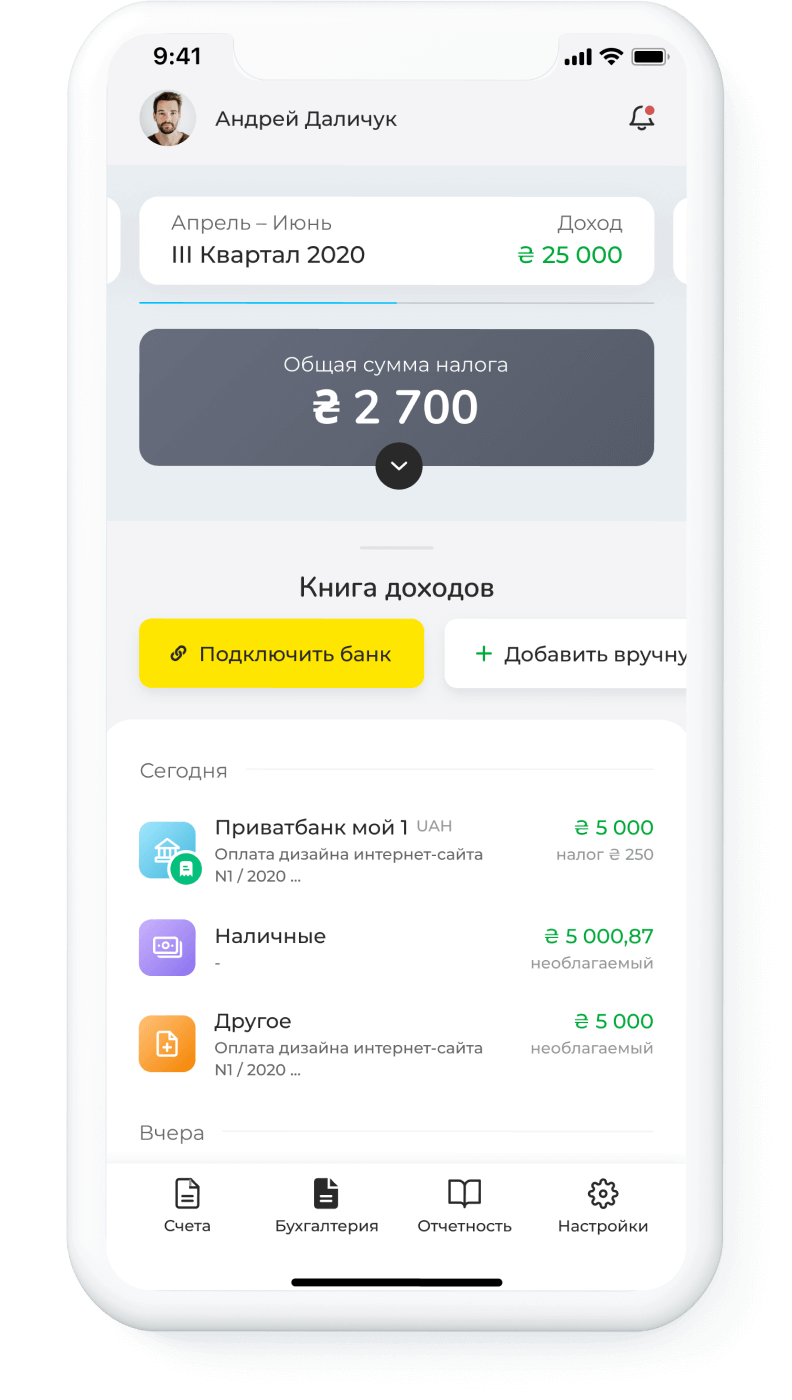
Task: Tap Подключить банк button
Action: click(x=281, y=654)
